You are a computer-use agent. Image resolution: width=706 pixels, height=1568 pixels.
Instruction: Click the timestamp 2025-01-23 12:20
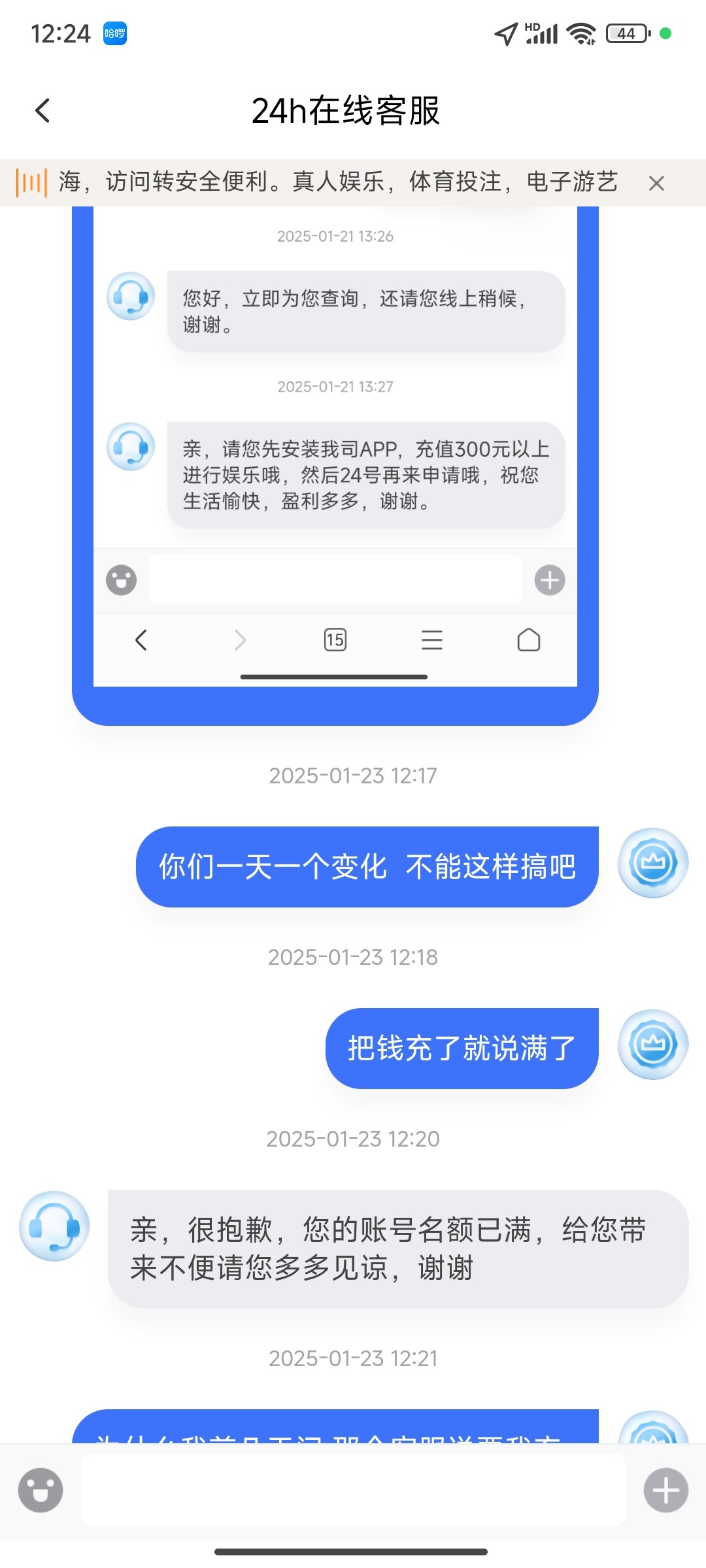pyautogui.click(x=353, y=1139)
